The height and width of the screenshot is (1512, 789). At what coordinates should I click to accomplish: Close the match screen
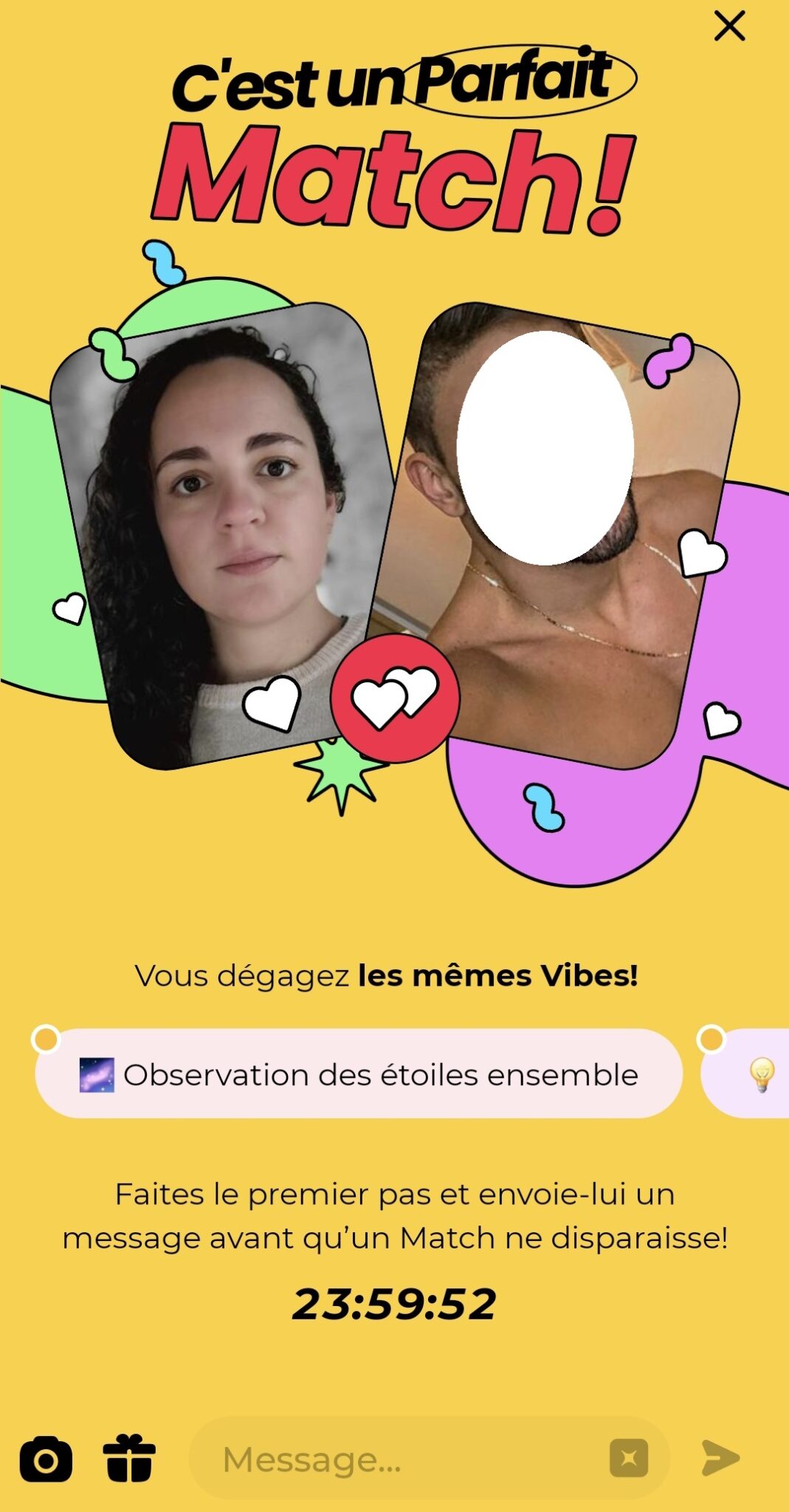(x=729, y=27)
